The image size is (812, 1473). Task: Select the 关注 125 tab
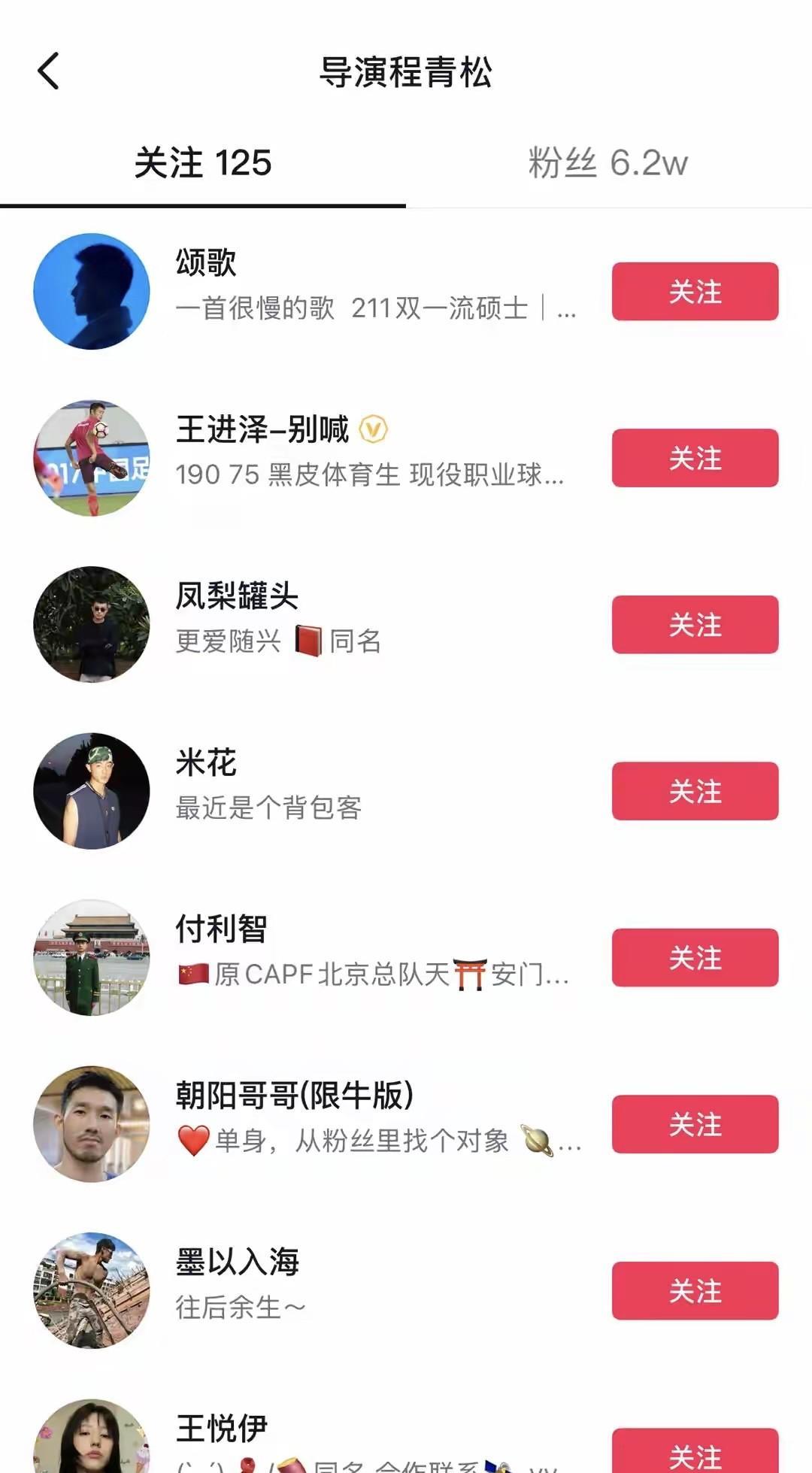point(203,163)
